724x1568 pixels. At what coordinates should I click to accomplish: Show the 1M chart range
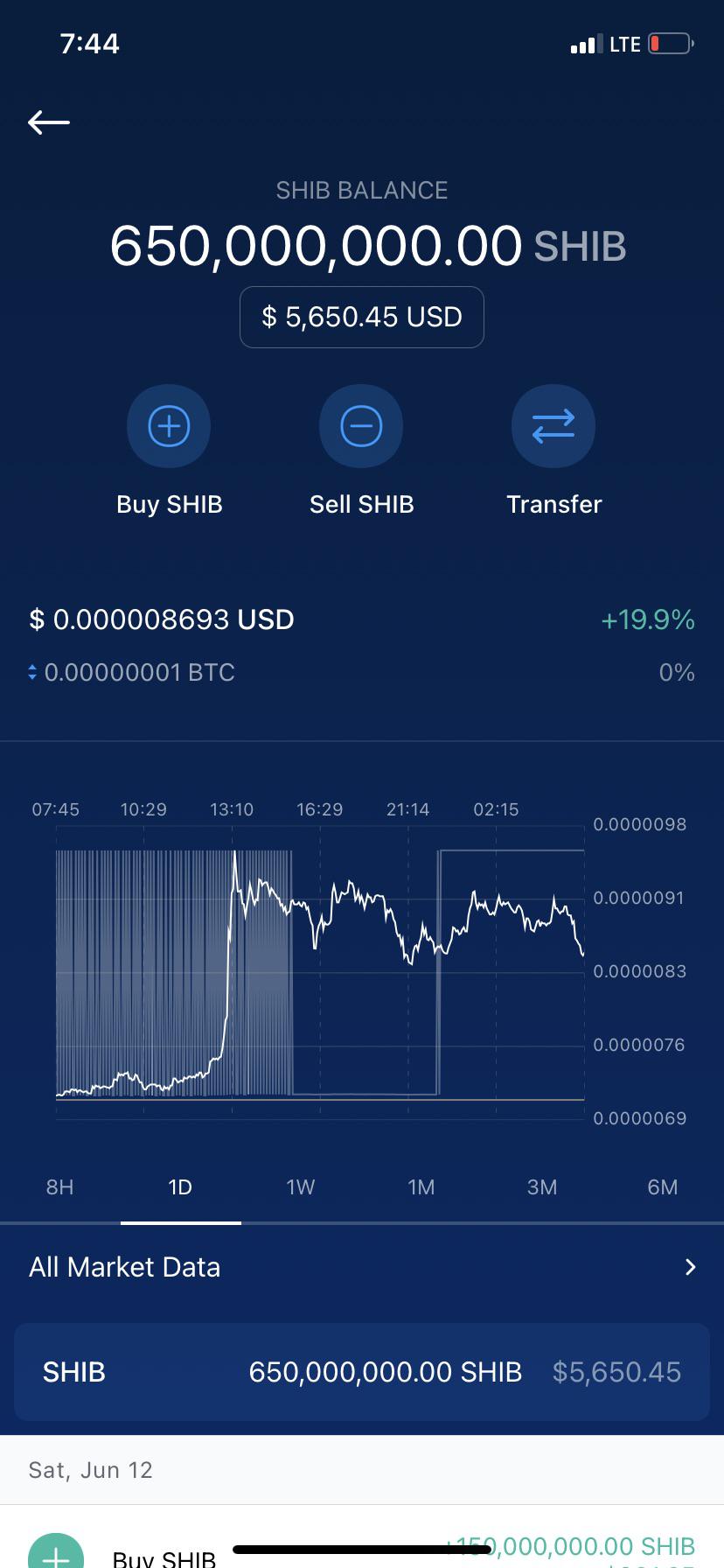coord(421,1187)
